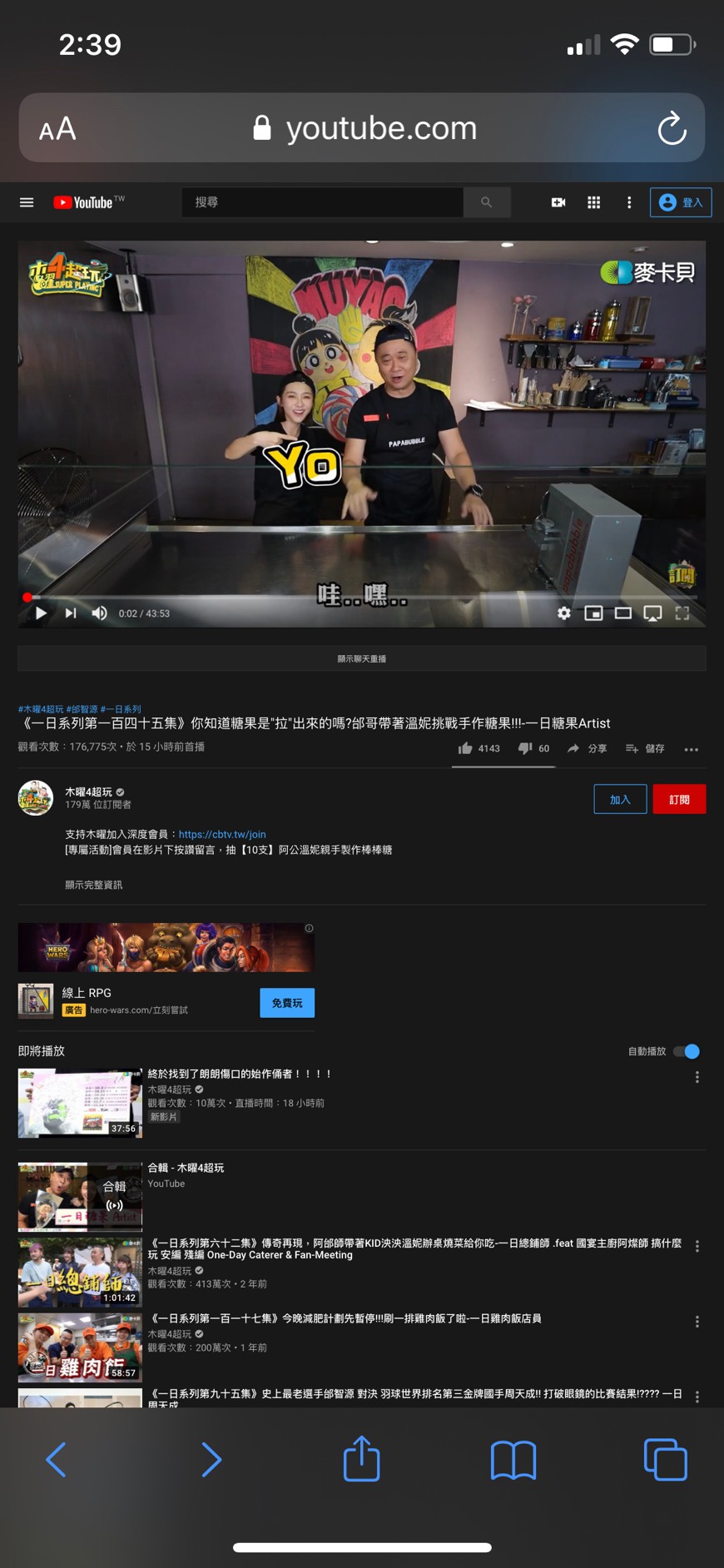The image size is (724, 1568).
Task: Reload the page in Safari
Action: pyautogui.click(x=672, y=128)
